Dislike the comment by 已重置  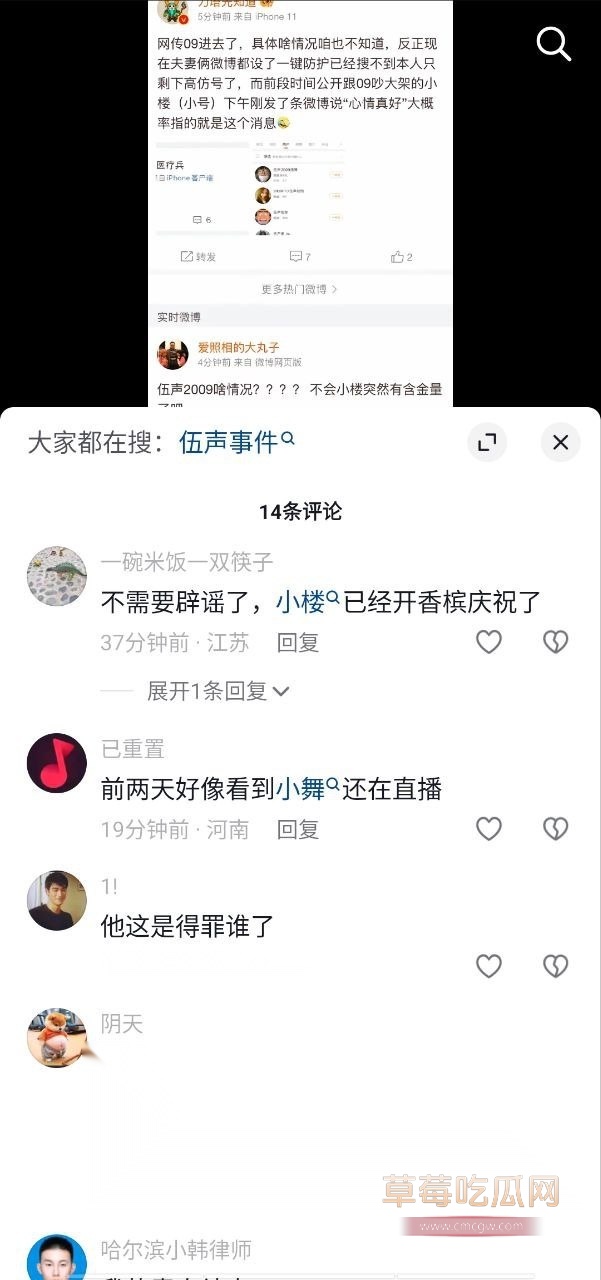click(x=555, y=828)
